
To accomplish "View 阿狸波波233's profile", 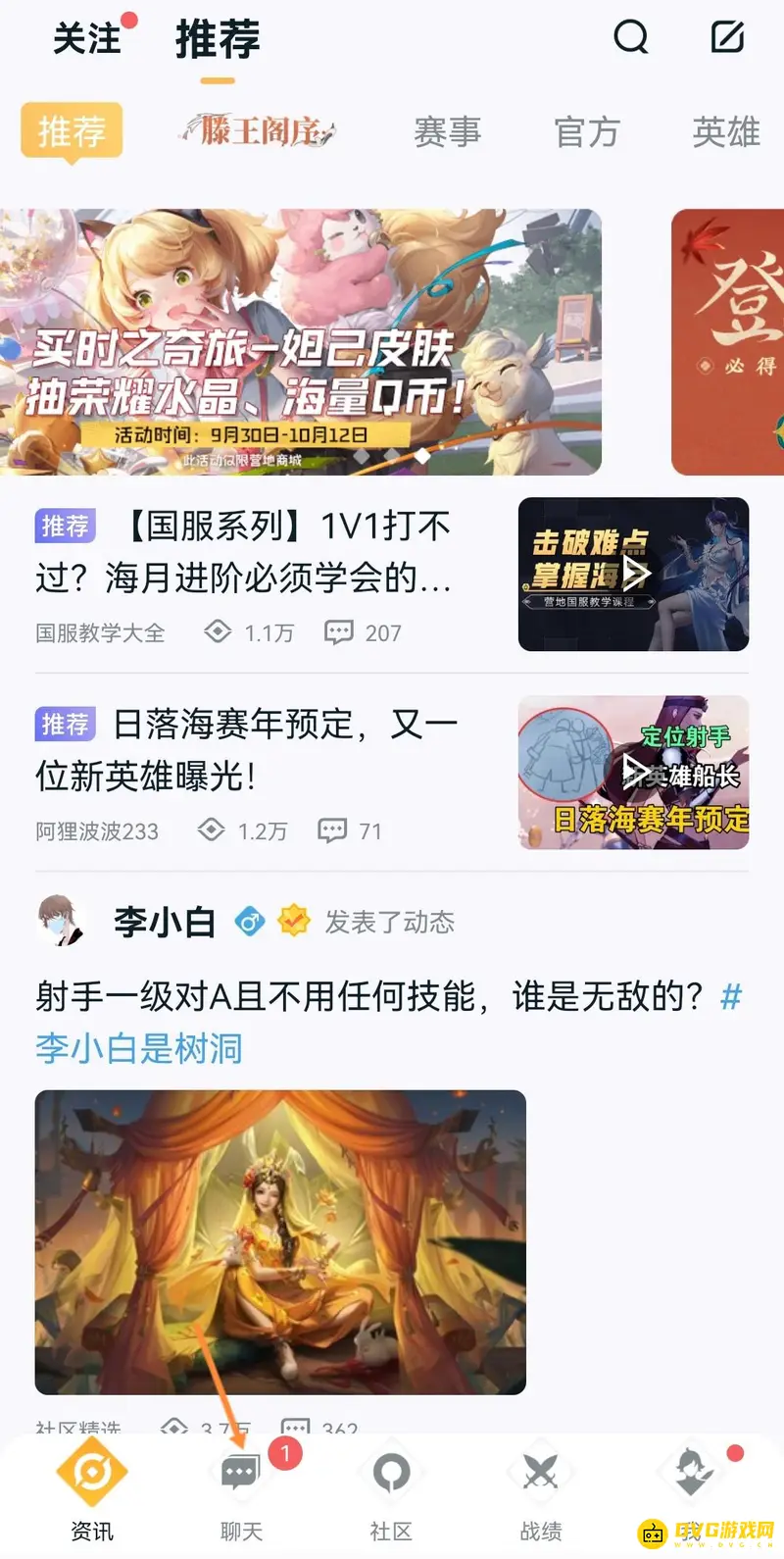I will pyautogui.click(x=97, y=830).
